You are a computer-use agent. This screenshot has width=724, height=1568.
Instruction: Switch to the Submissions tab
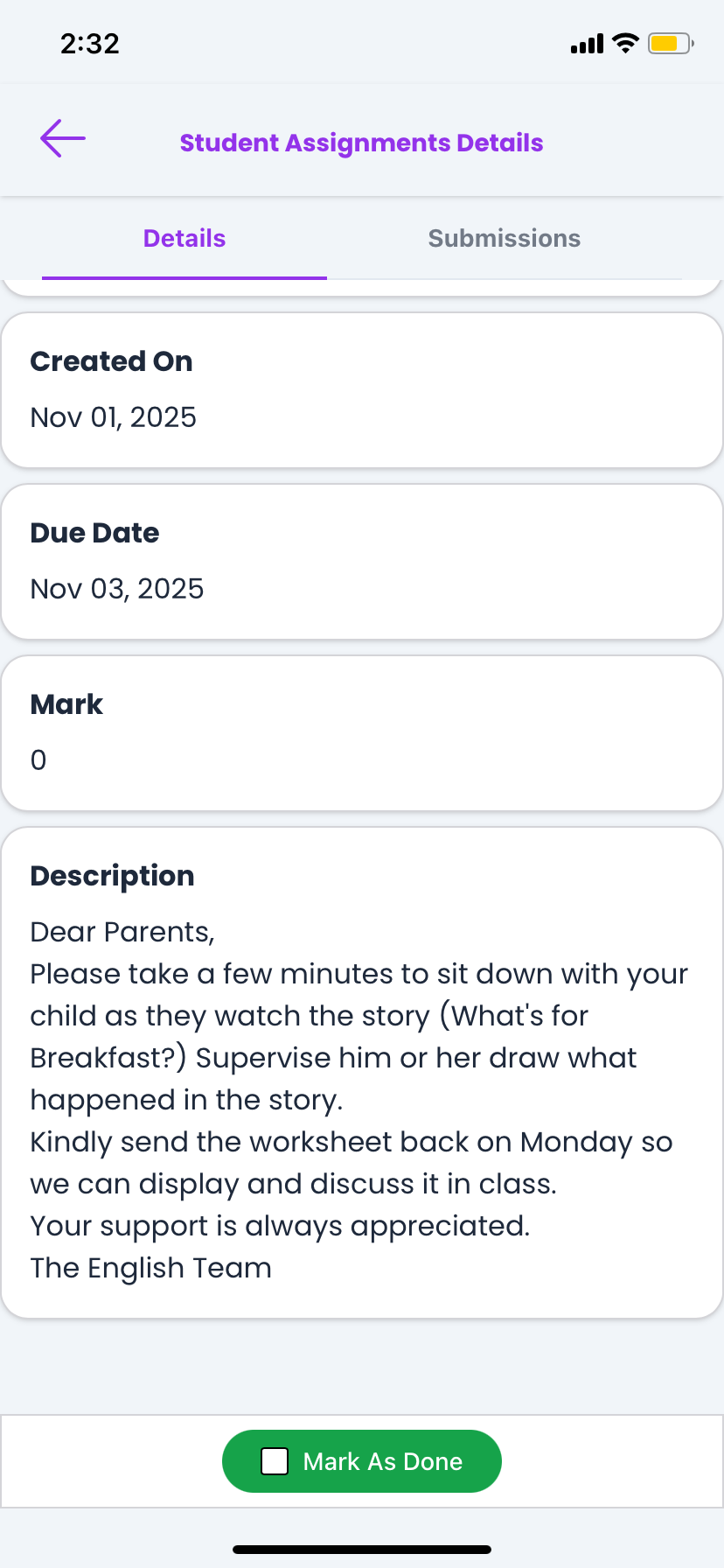click(x=504, y=239)
